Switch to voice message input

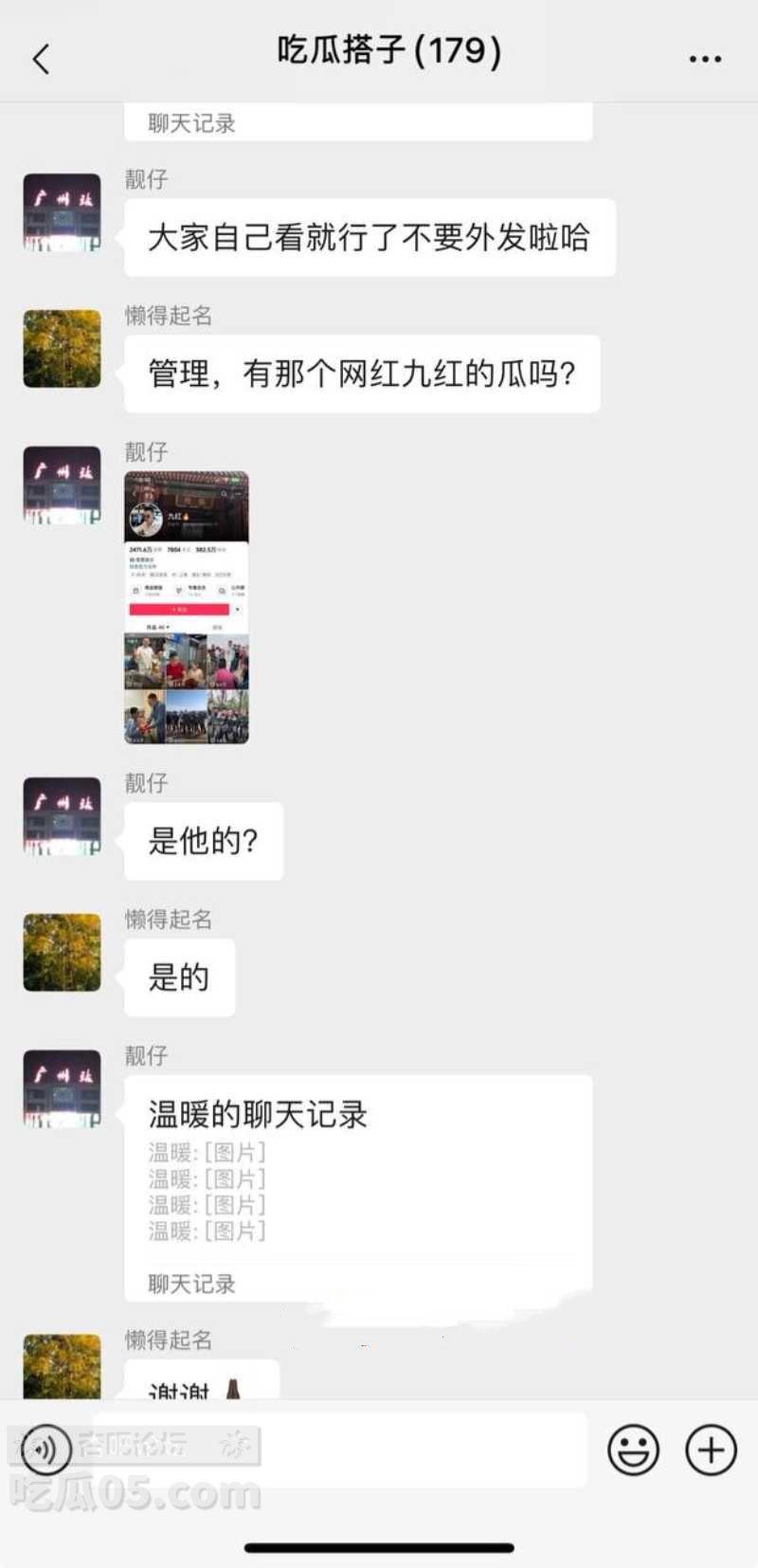45,1449
